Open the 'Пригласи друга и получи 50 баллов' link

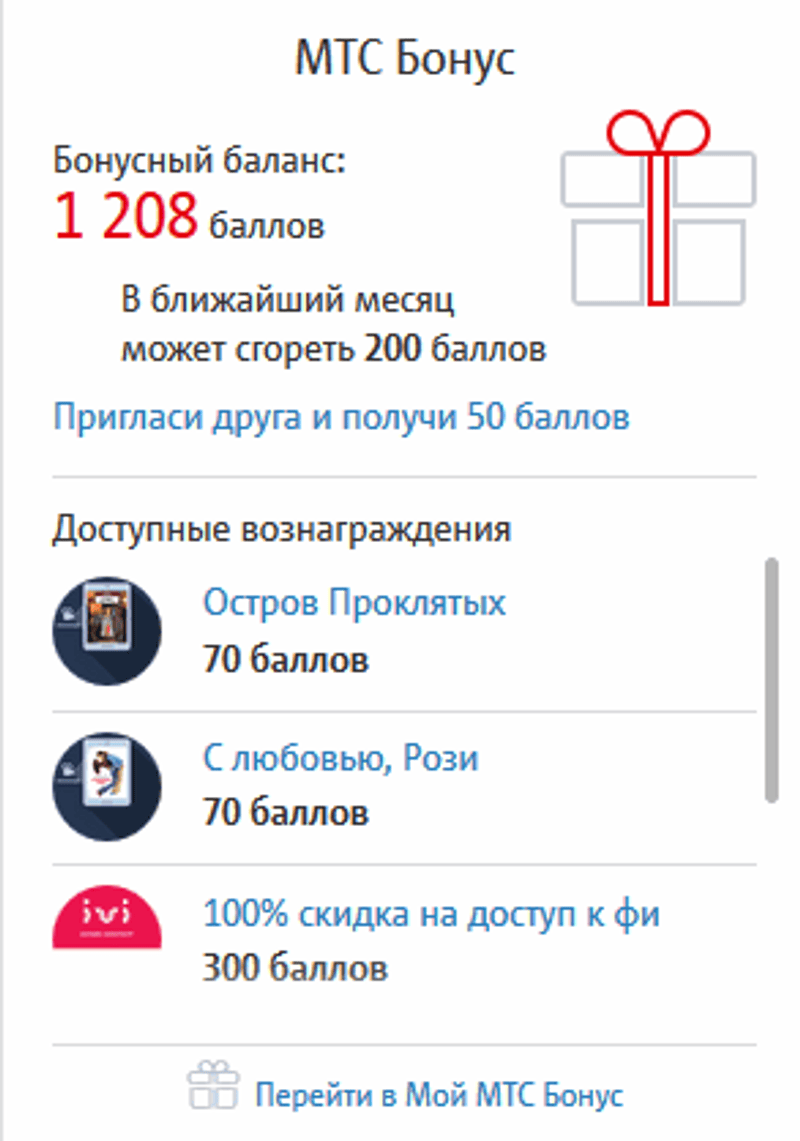tap(341, 417)
